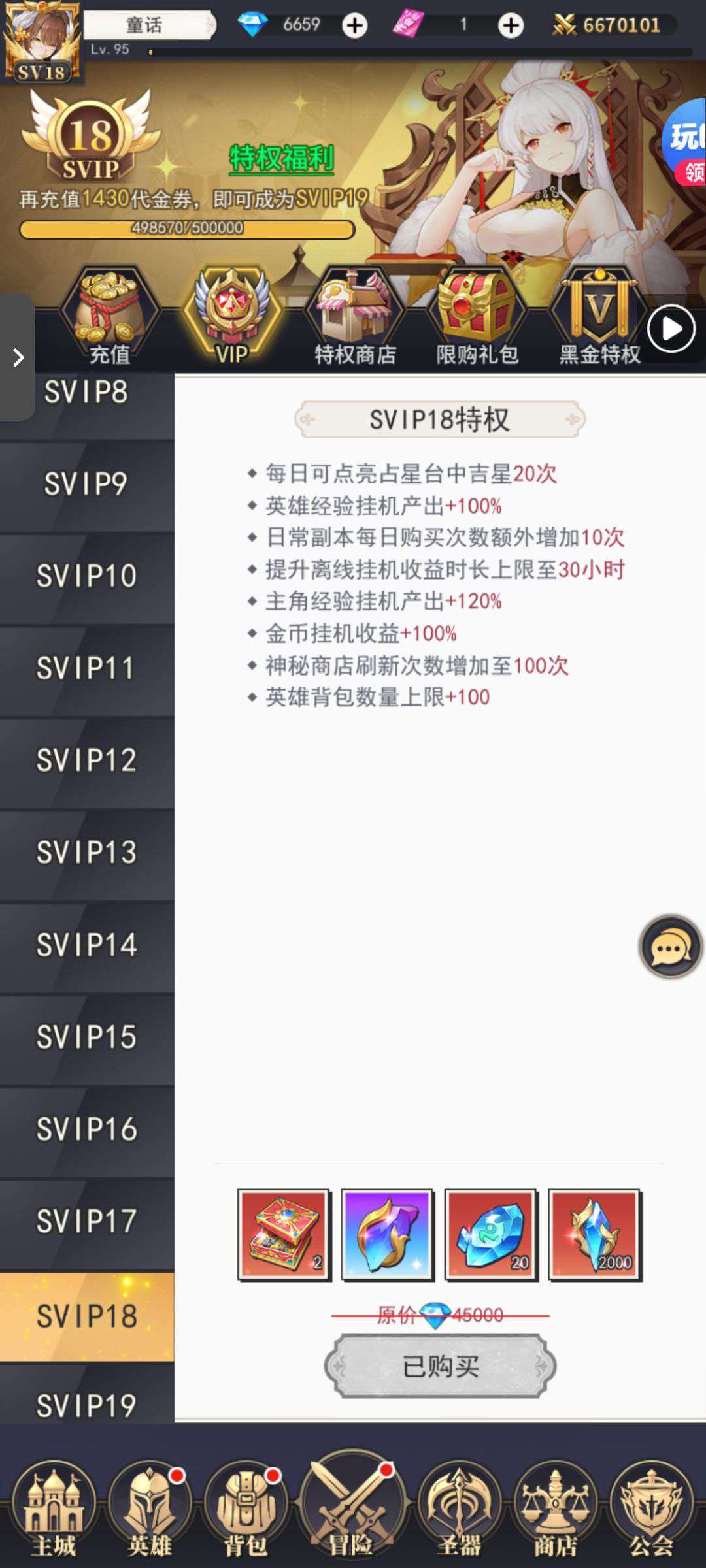Image resolution: width=706 pixels, height=1568 pixels.
Task: Open the player avatar profile
Action: 41,41
